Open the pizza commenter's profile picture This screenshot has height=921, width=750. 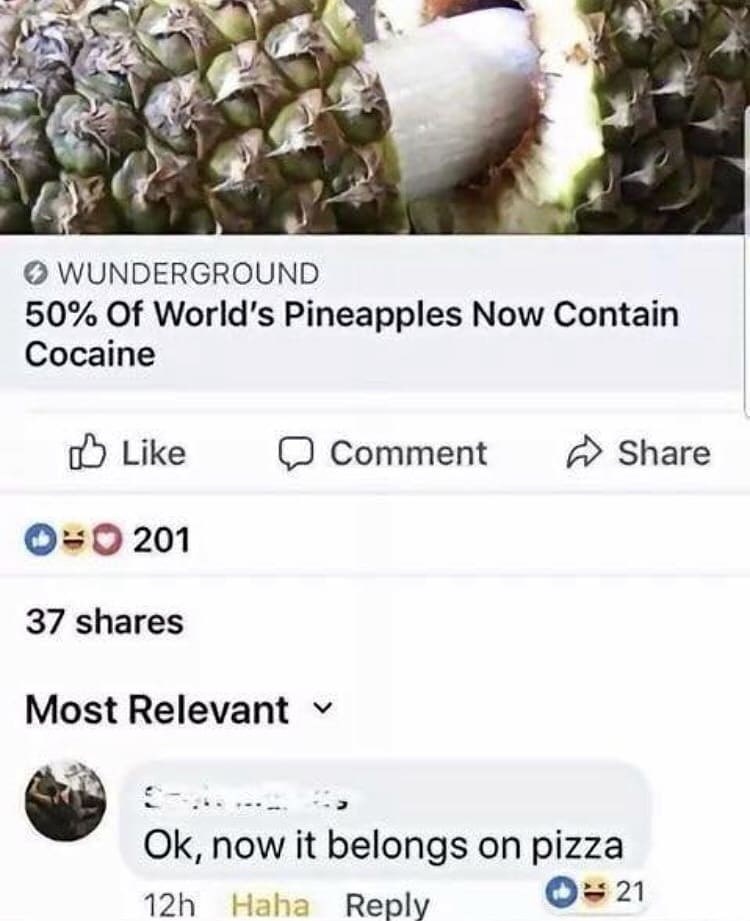pos(65,799)
